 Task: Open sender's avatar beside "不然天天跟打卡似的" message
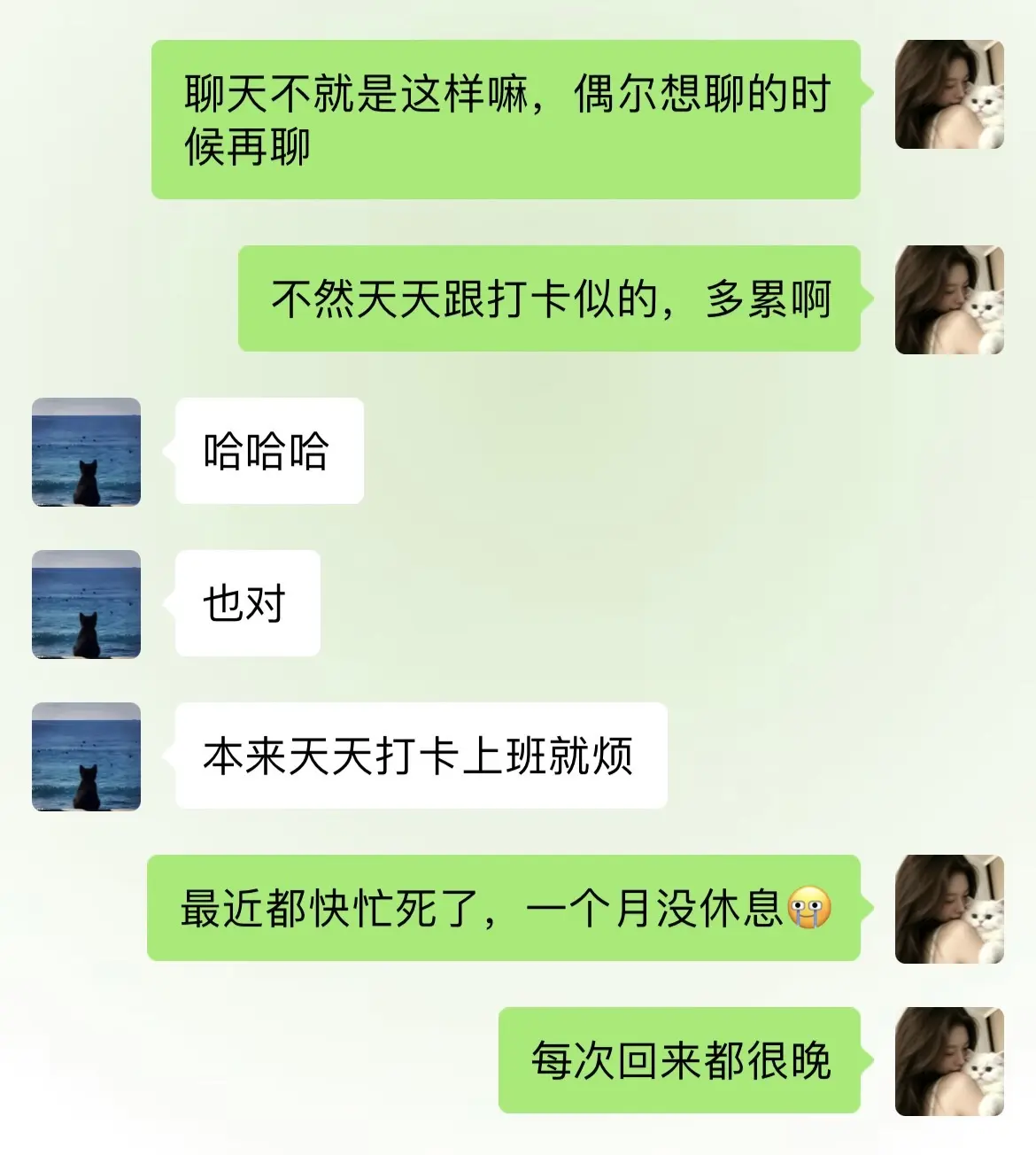pyautogui.click(x=949, y=299)
